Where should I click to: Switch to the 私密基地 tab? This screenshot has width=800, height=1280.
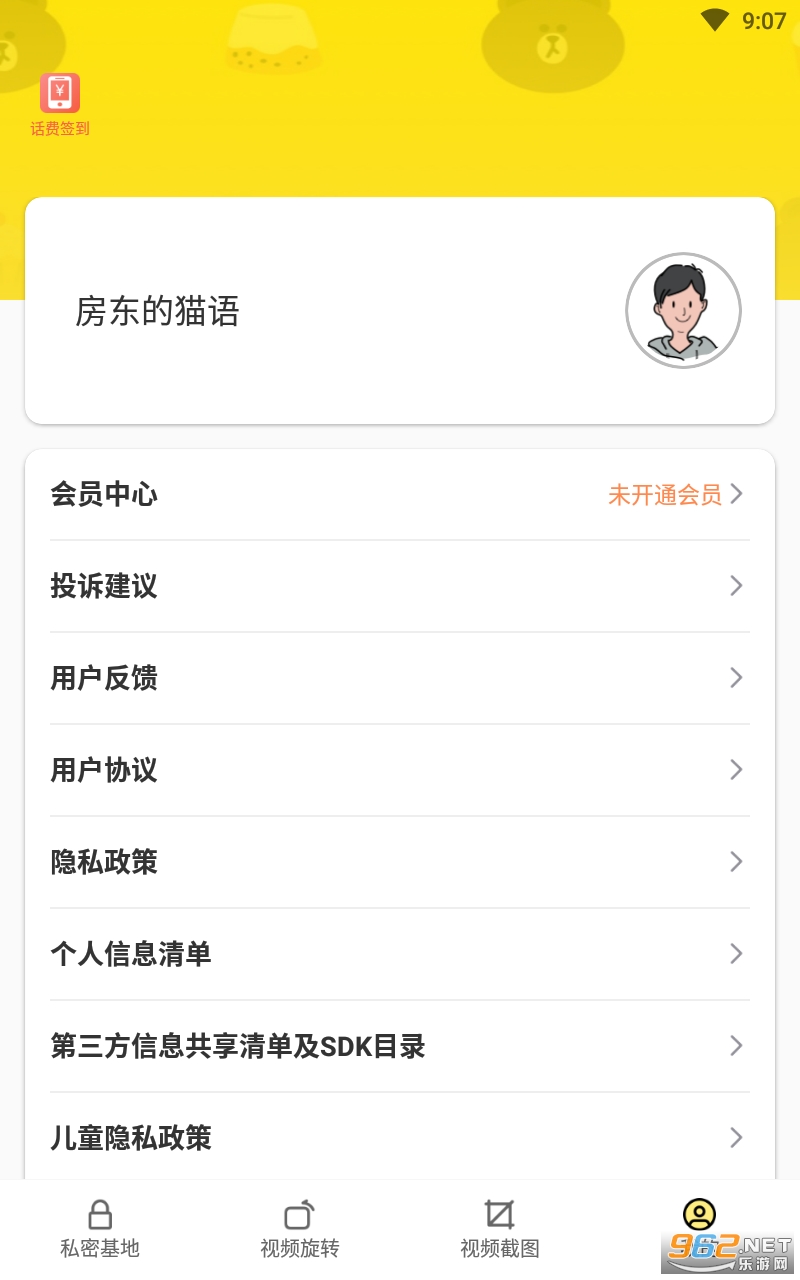(x=100, y=1229)
